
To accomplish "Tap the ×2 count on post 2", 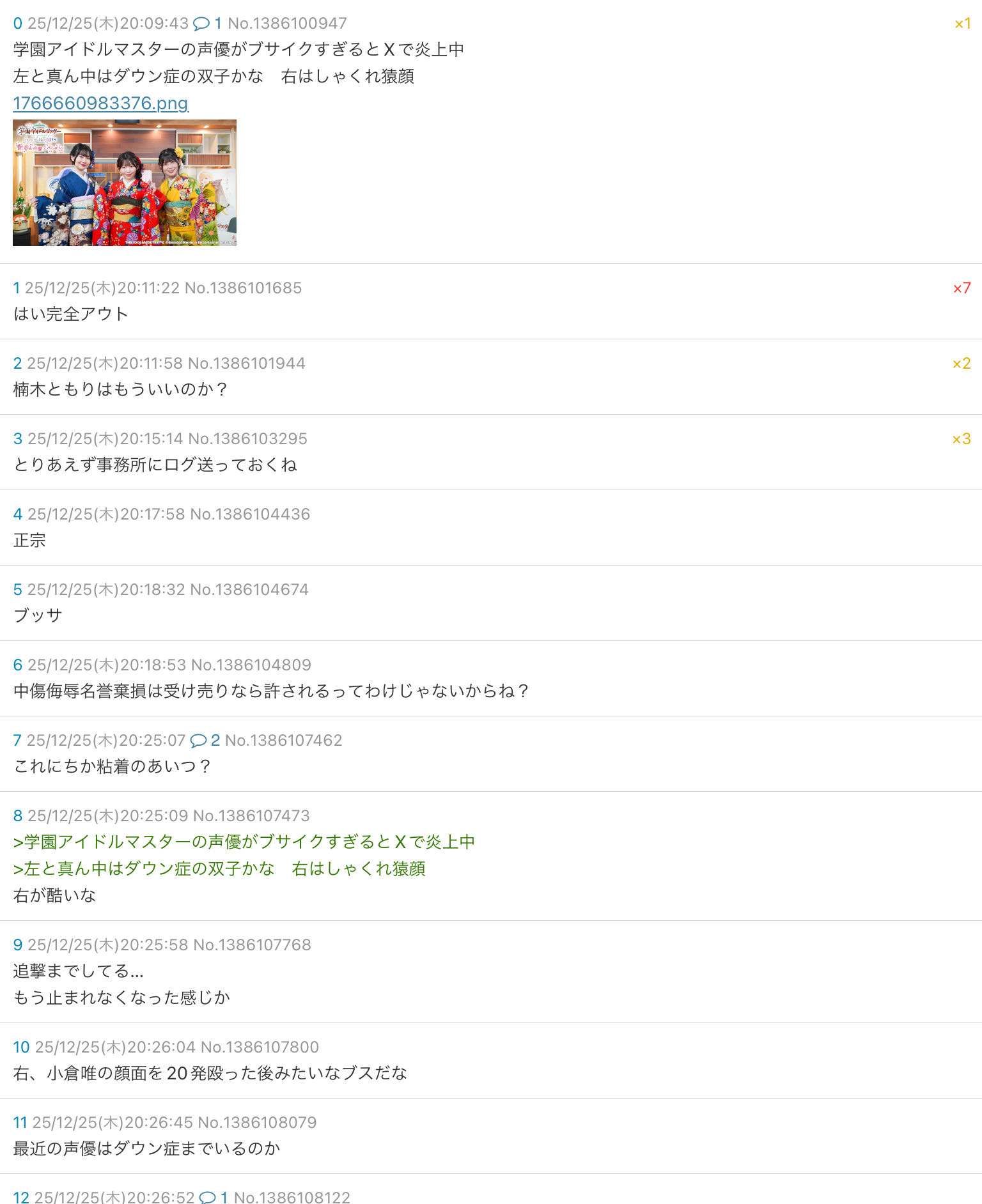I will click(x=962, y=363).
